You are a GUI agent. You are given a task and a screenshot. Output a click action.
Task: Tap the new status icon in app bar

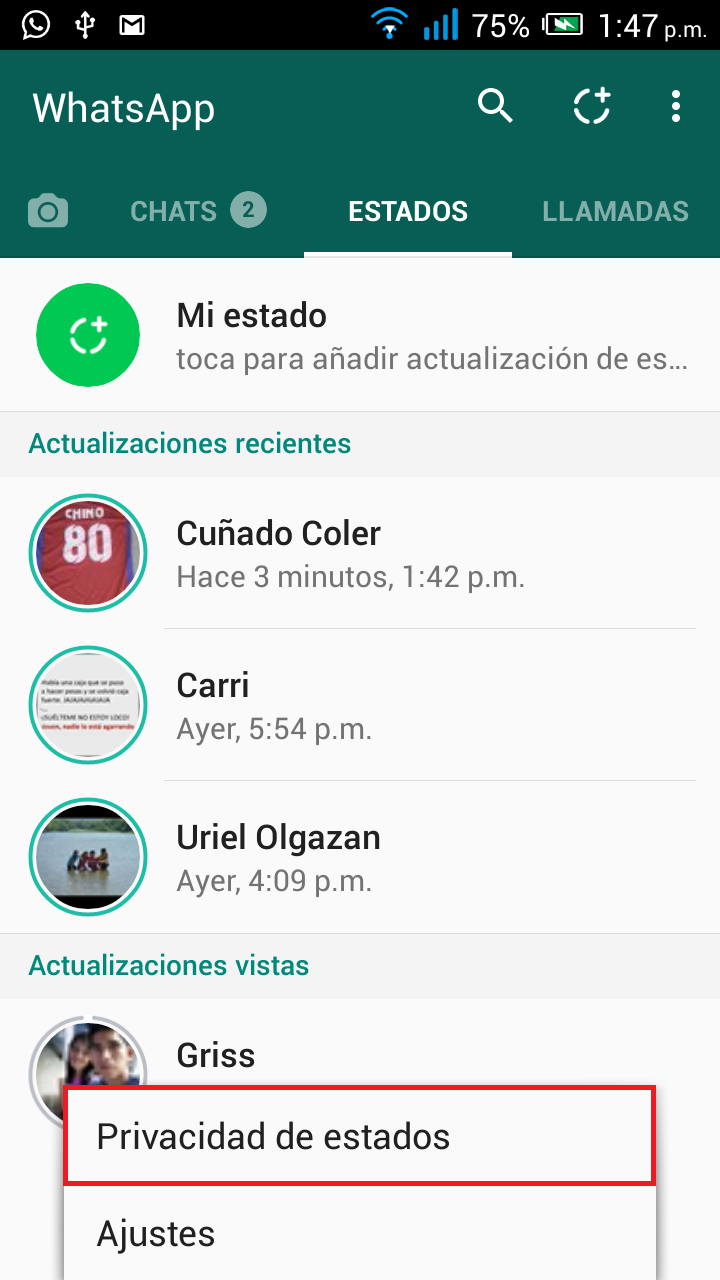click(591, 105)
